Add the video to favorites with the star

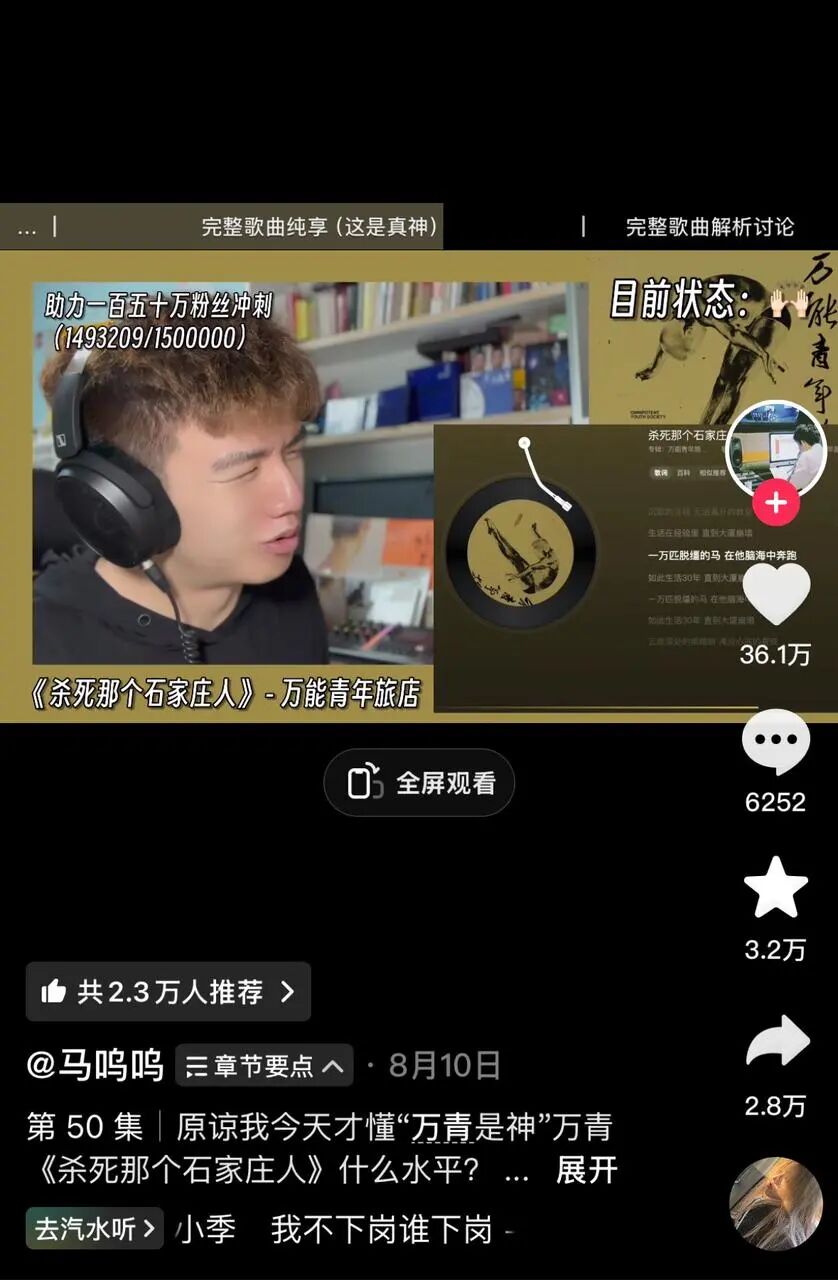776,888
